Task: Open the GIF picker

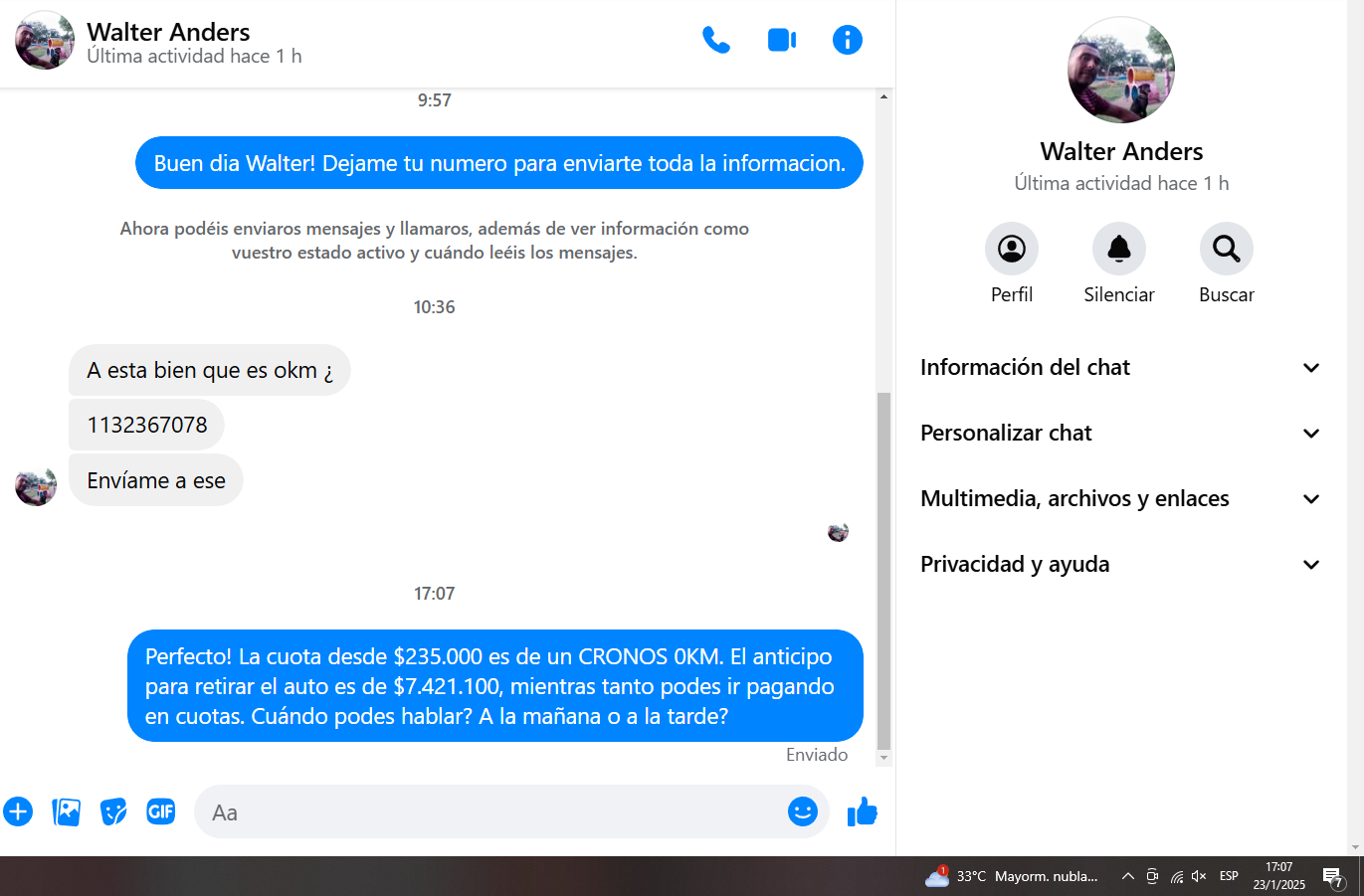Action: [x=160, y=812]
